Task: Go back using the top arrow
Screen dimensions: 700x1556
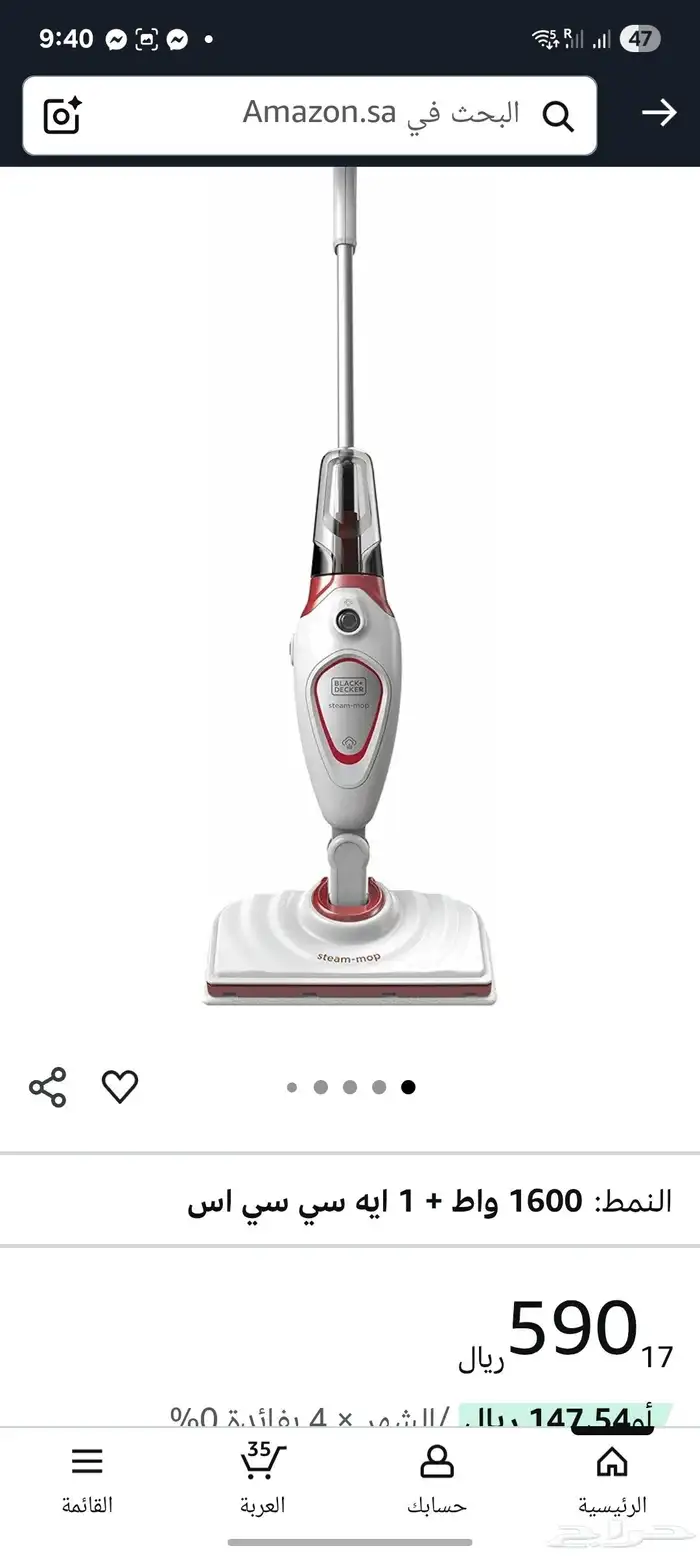Action: [x=659, y=113]
